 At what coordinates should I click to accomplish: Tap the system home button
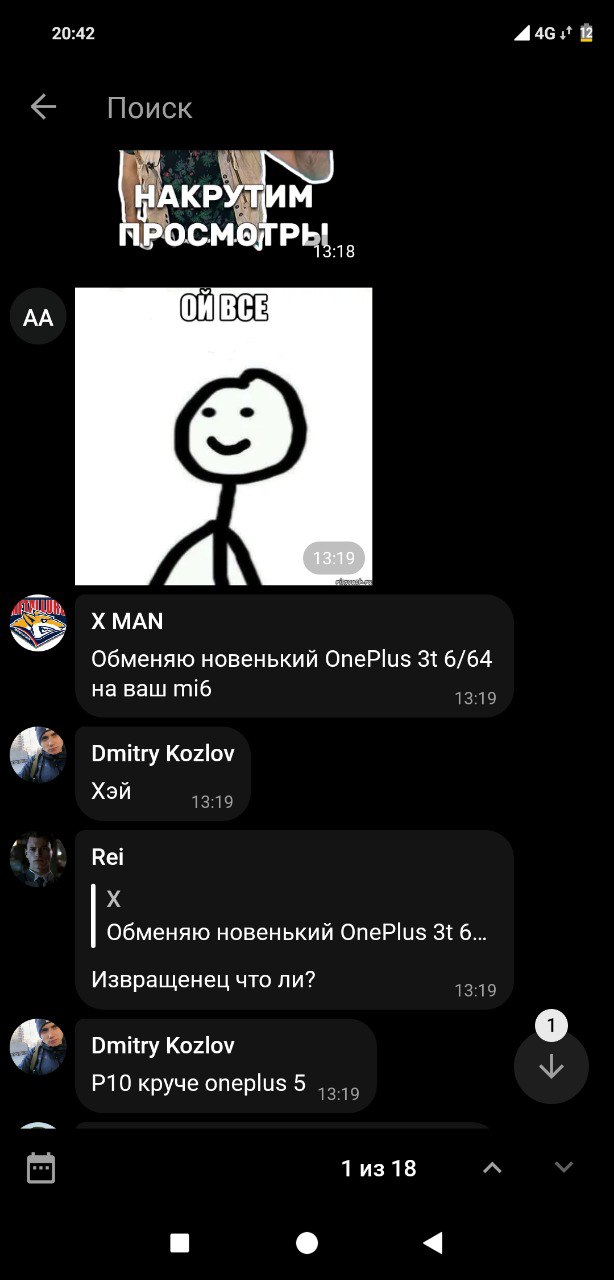coord(307,1243)
